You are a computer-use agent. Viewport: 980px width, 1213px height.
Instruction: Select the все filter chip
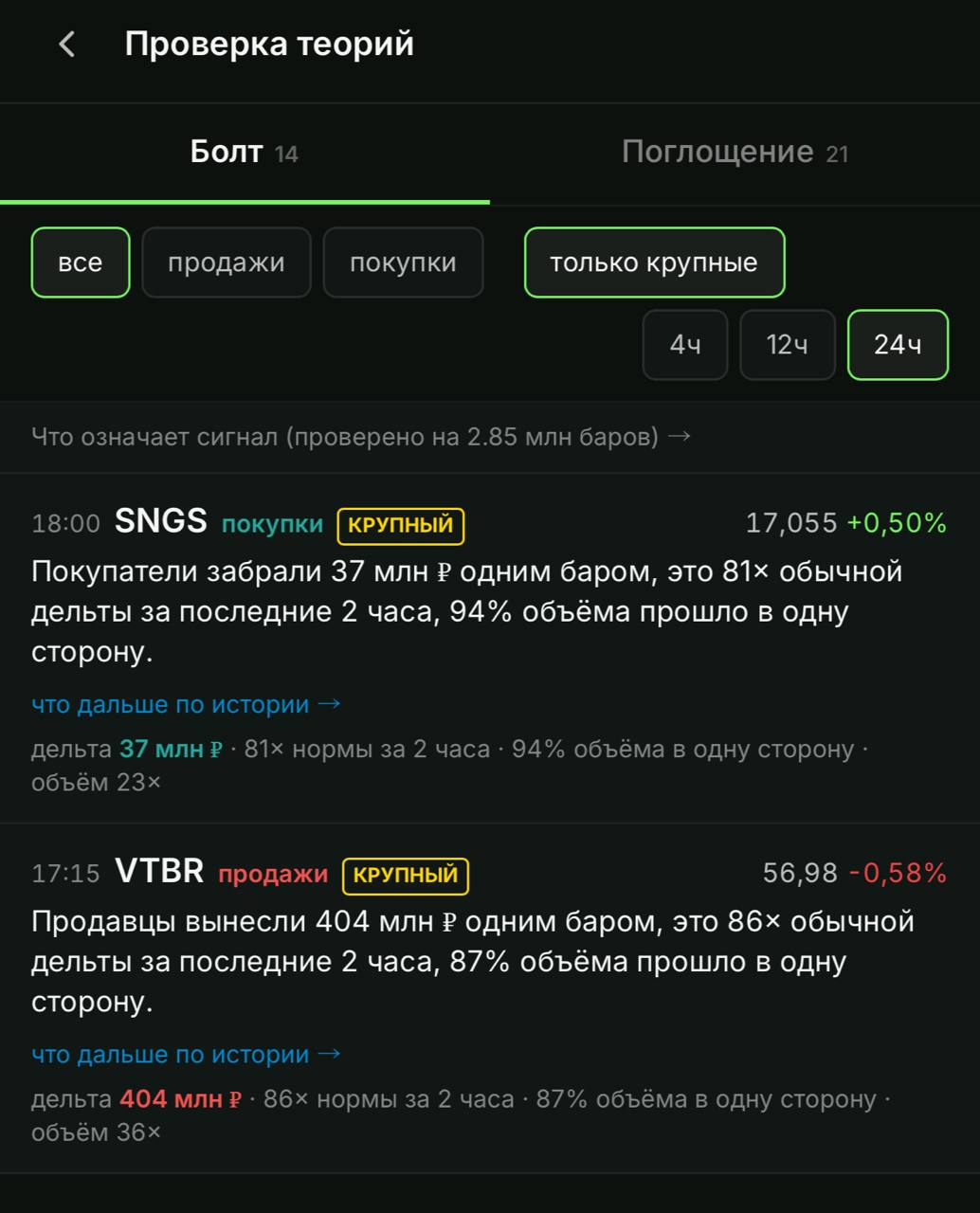pyautogui.click(x=81, y=263)
